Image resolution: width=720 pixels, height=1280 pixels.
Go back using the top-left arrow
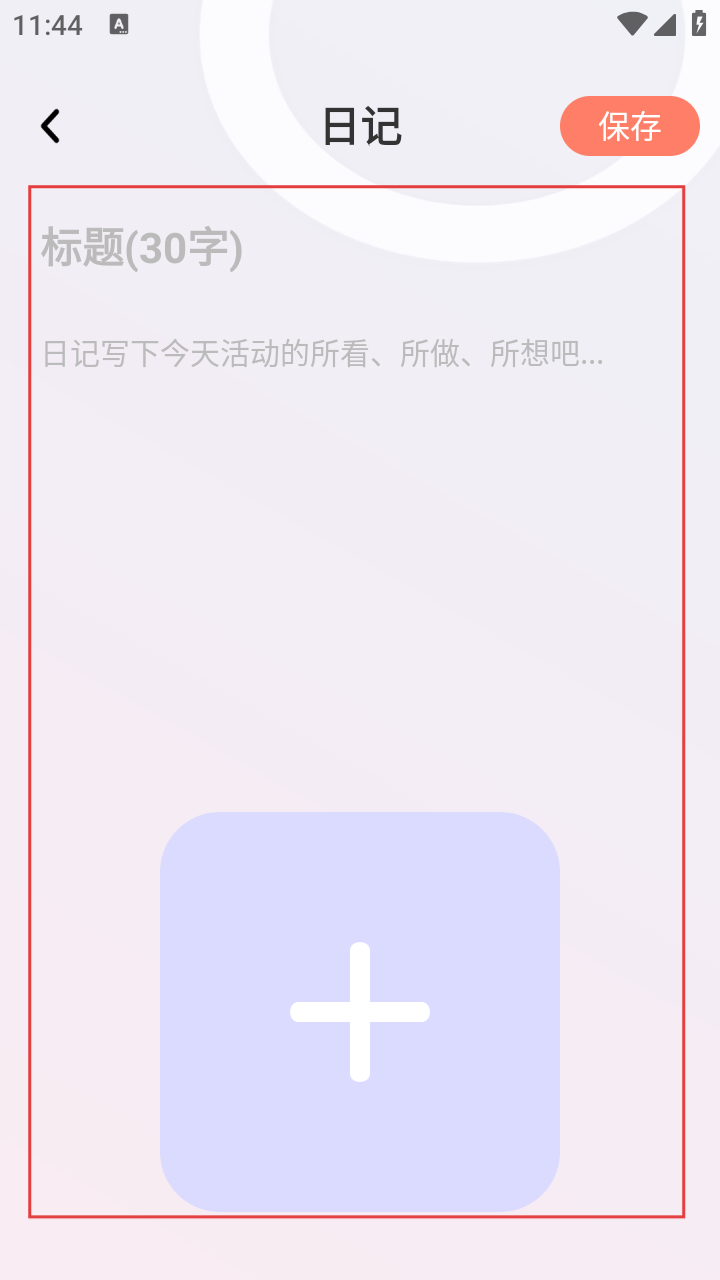point(50,126)
